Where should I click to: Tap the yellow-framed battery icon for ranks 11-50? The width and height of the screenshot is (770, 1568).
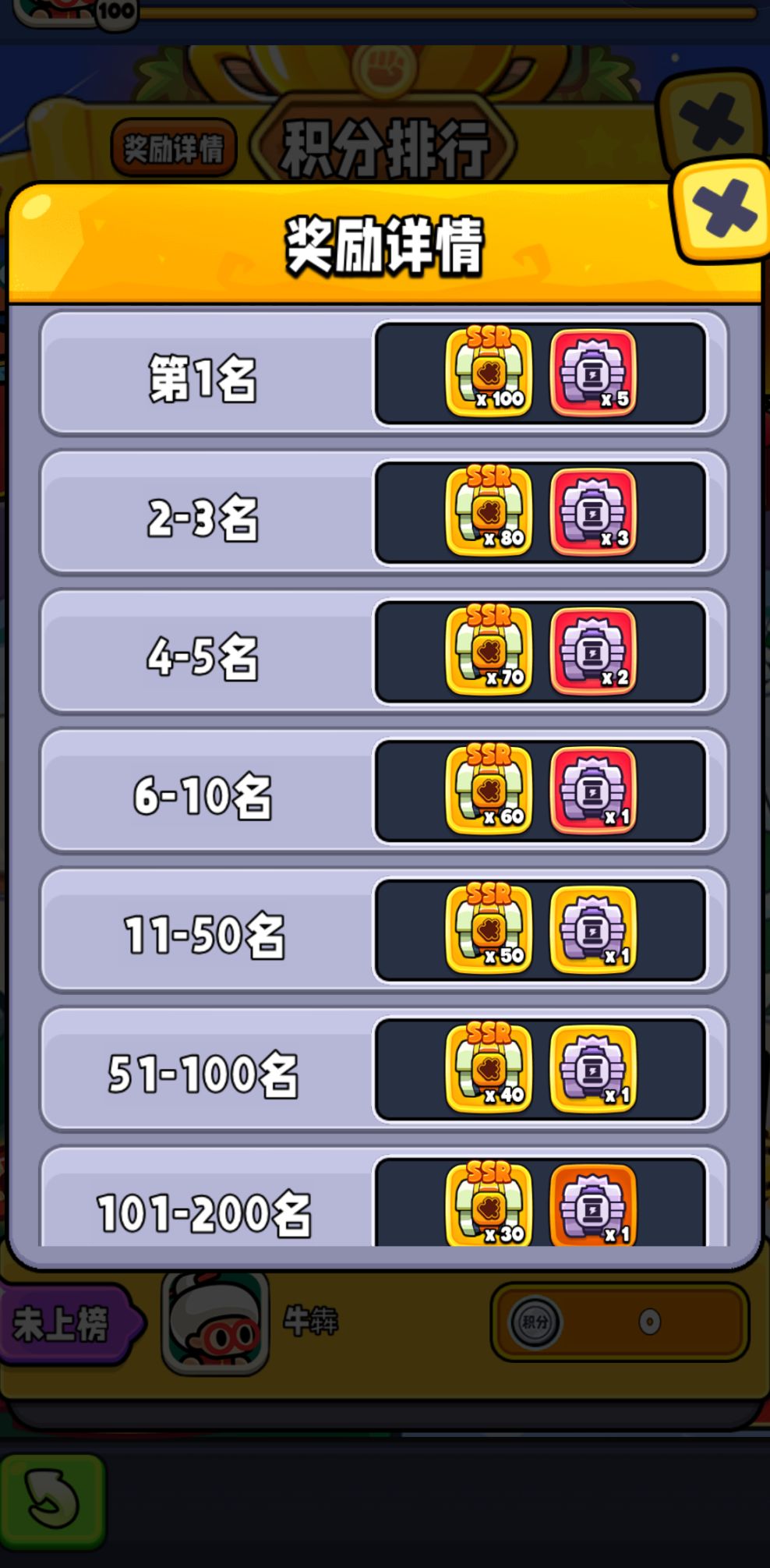point(594,928)
